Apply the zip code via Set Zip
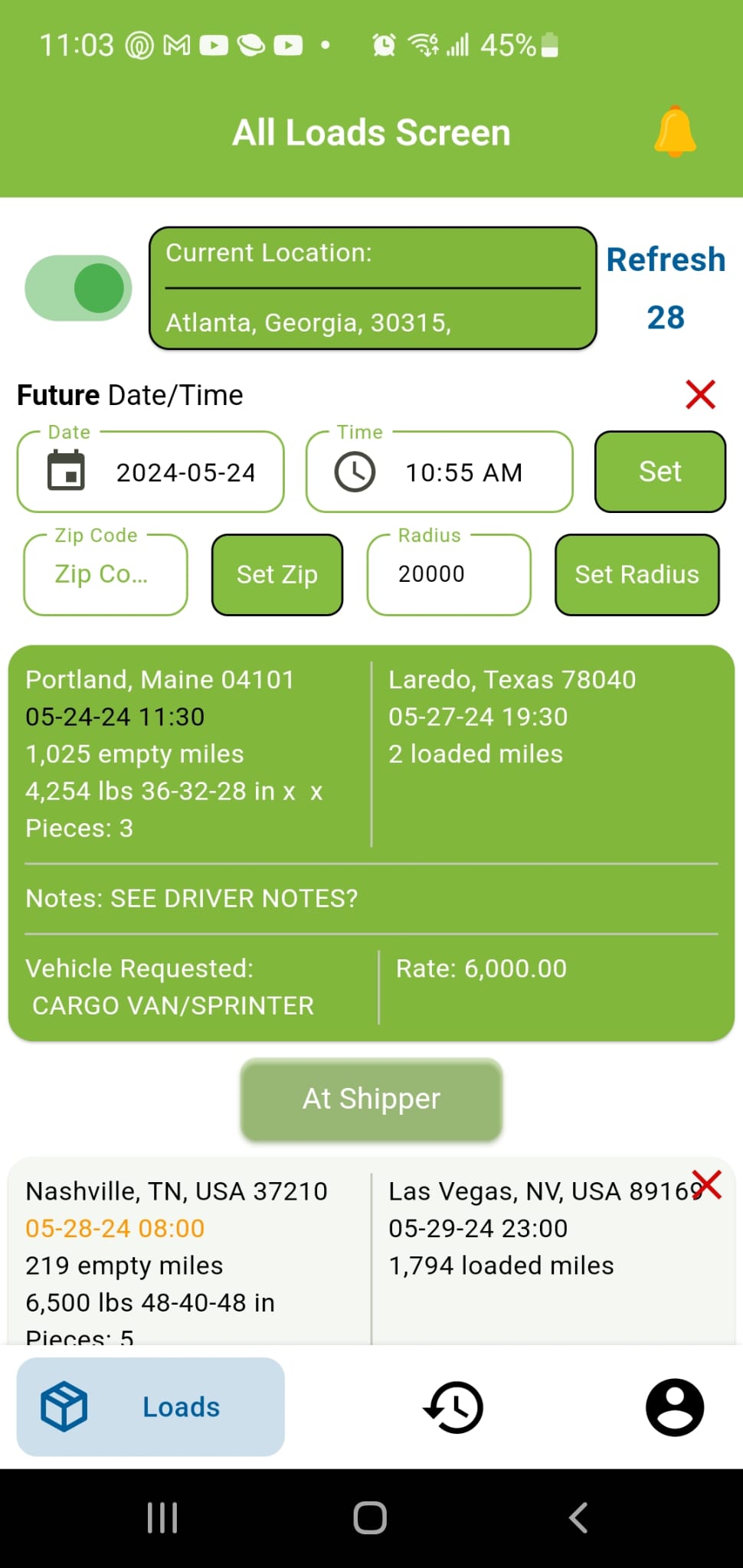This screenshot has width=743, height=1568. pyautogui.click(x=277, y=575)
